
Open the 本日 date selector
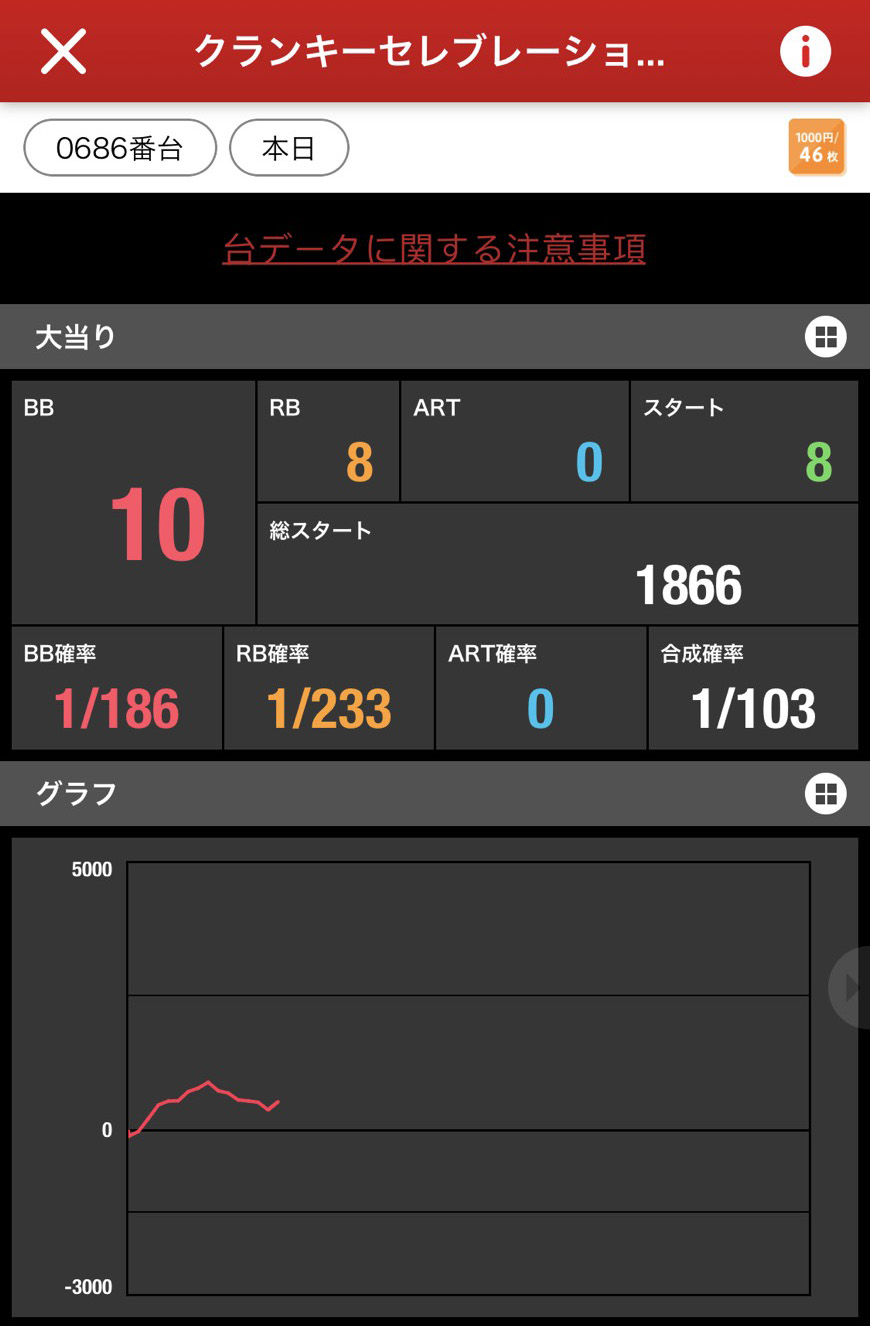[x=289, y=147]
